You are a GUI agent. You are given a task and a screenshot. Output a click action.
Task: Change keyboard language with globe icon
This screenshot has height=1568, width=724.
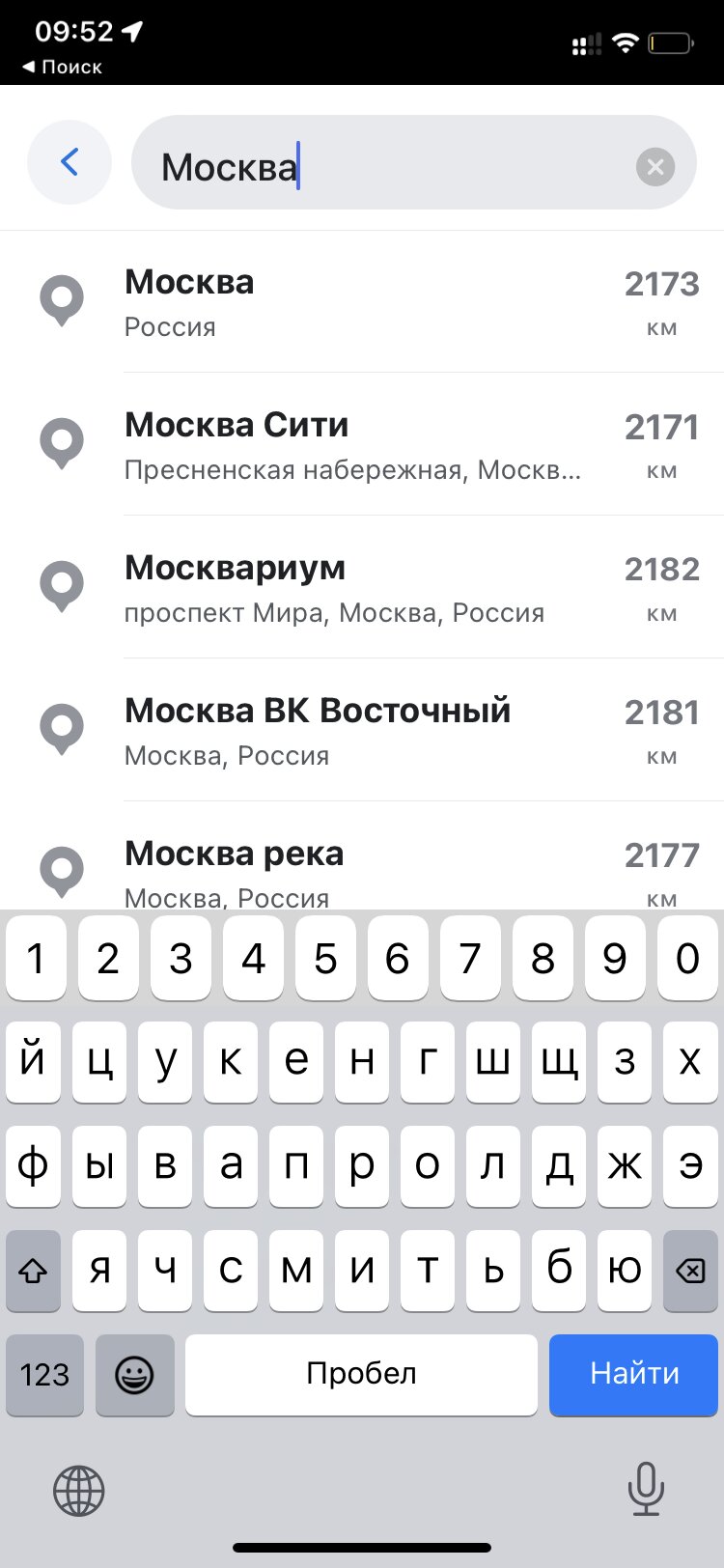pyautogui.click(x=78, y=1490)
